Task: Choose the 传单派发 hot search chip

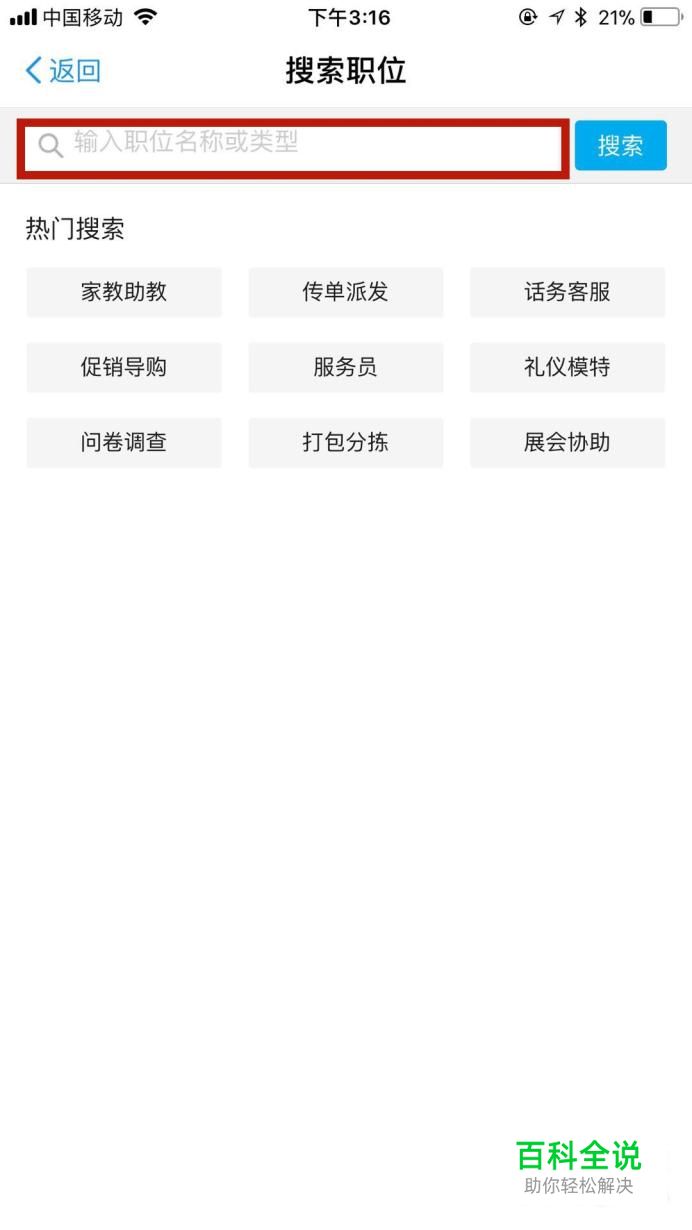Action: pos(345,292)
